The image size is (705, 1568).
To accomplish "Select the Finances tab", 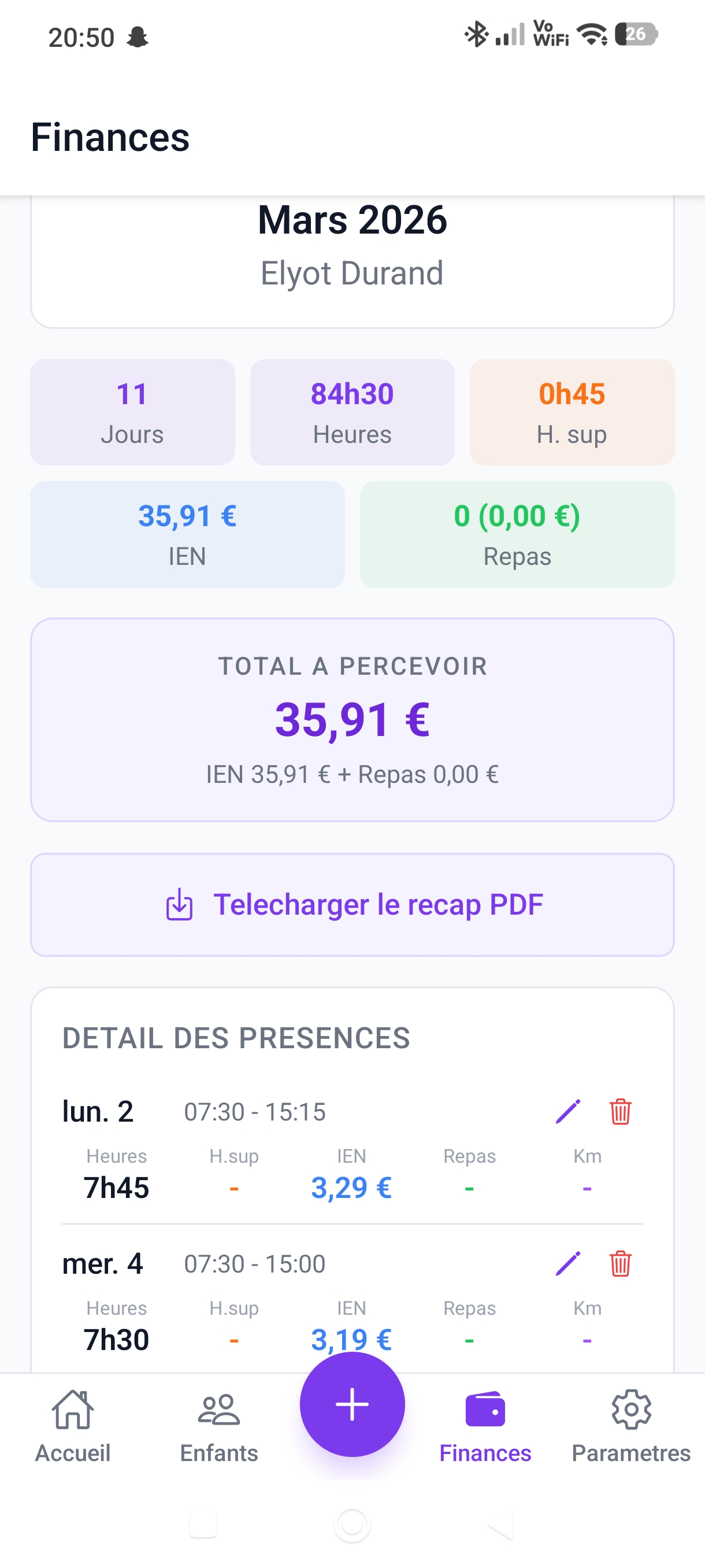I will pyautogui.click(x=485, y=1426).
